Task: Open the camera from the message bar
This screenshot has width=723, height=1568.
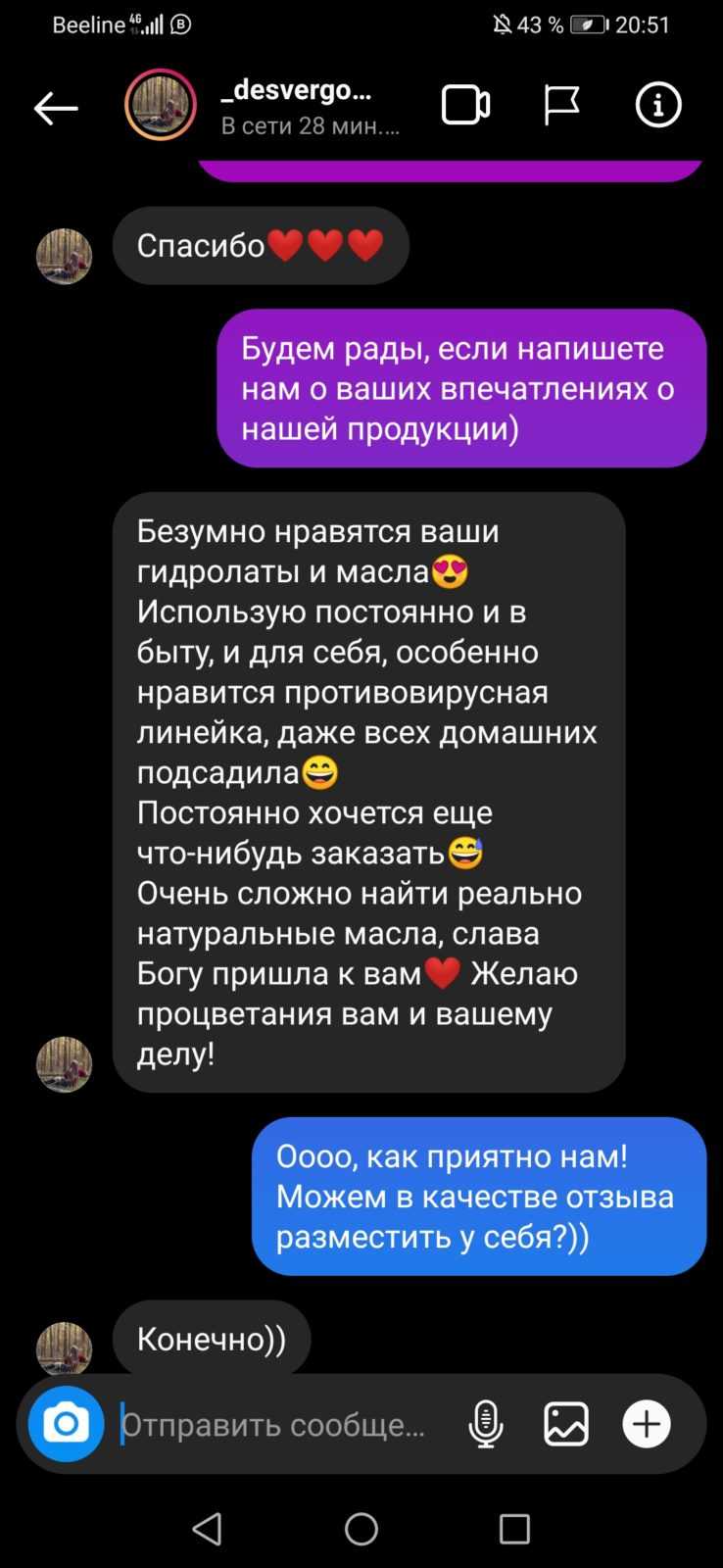Action: coord(66,1423)
